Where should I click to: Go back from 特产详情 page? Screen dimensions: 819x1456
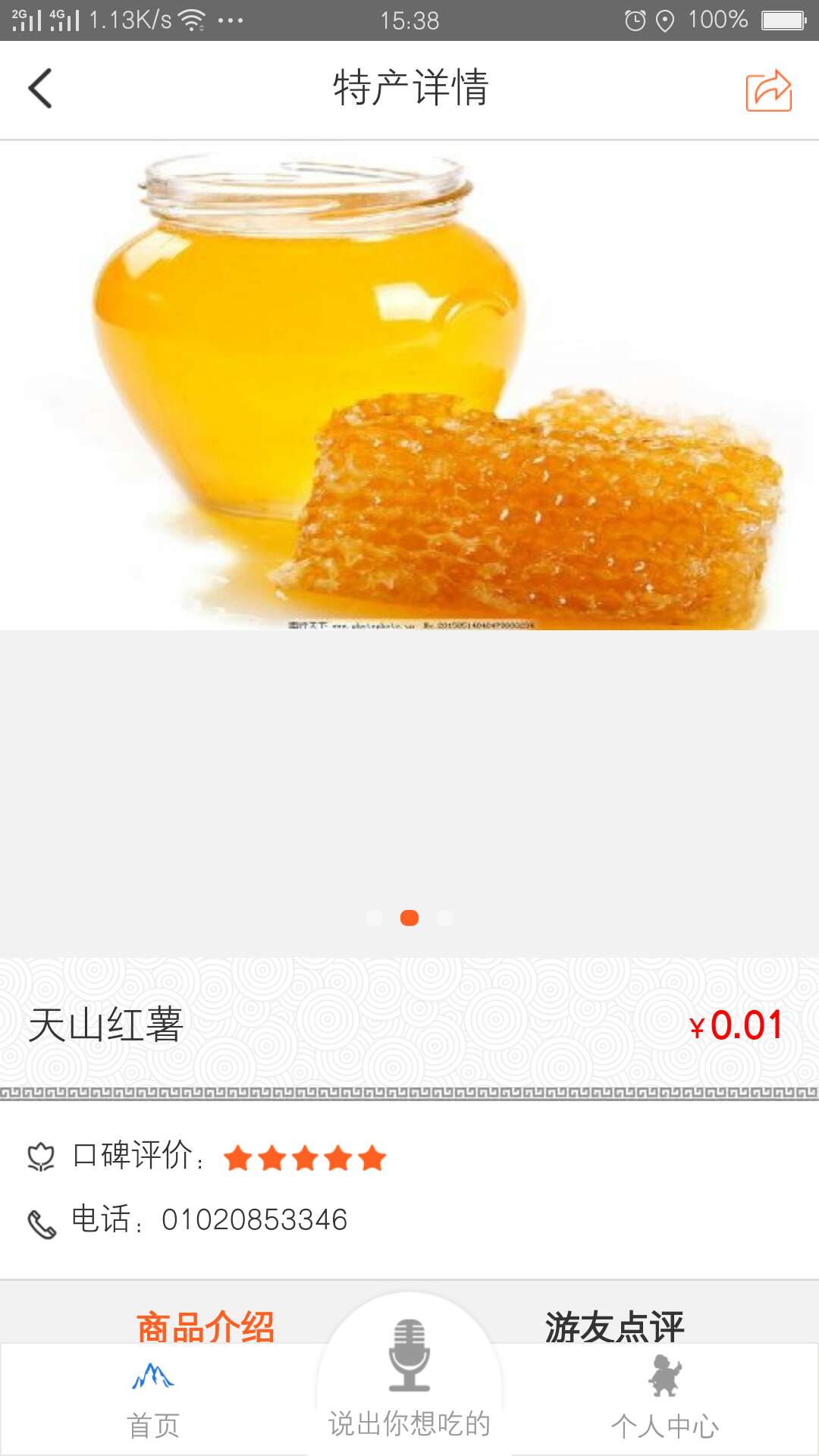41,89
